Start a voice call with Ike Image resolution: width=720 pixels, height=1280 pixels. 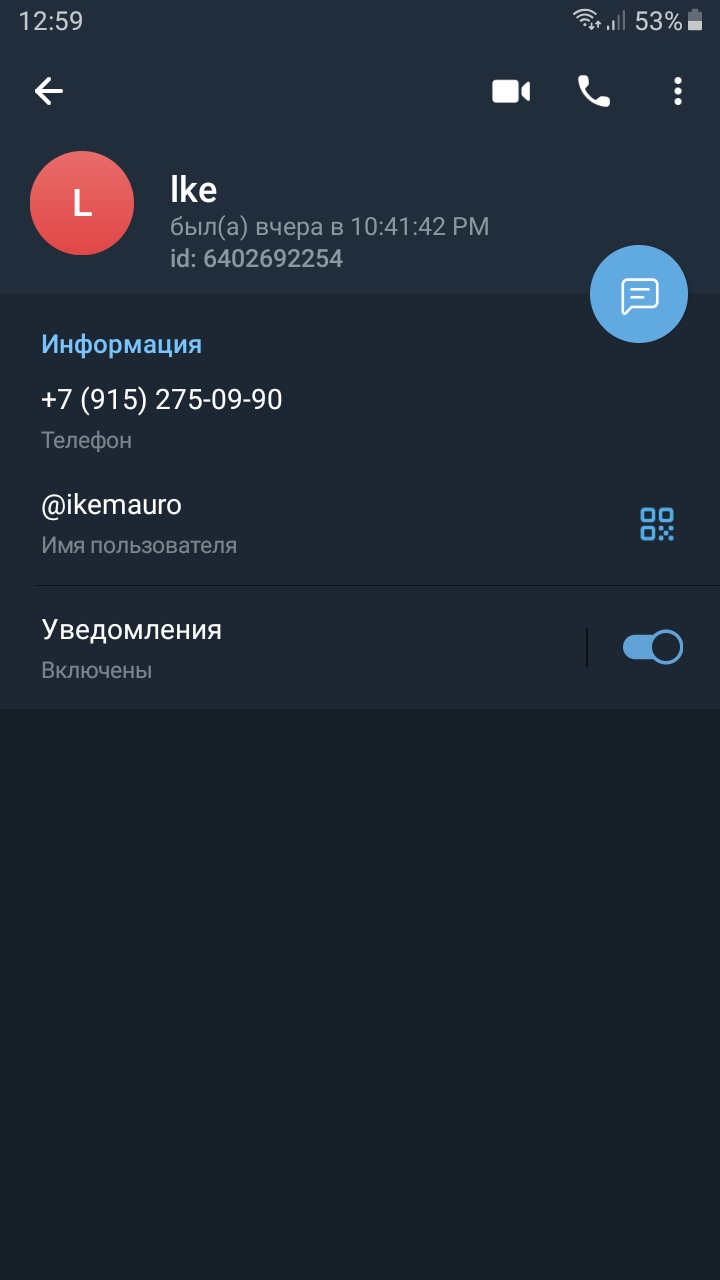tap(594, 92)
